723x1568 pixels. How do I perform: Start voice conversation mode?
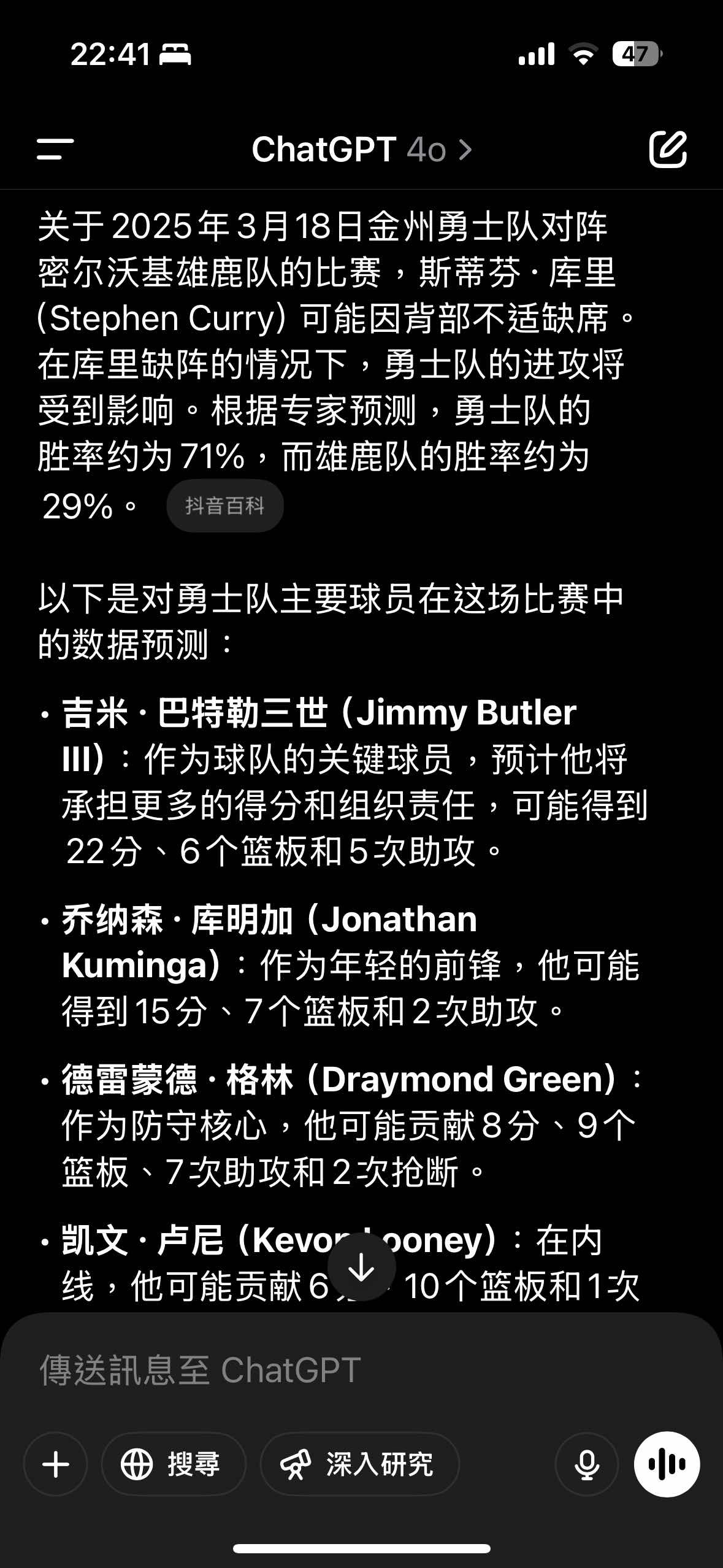[667, 1464]
